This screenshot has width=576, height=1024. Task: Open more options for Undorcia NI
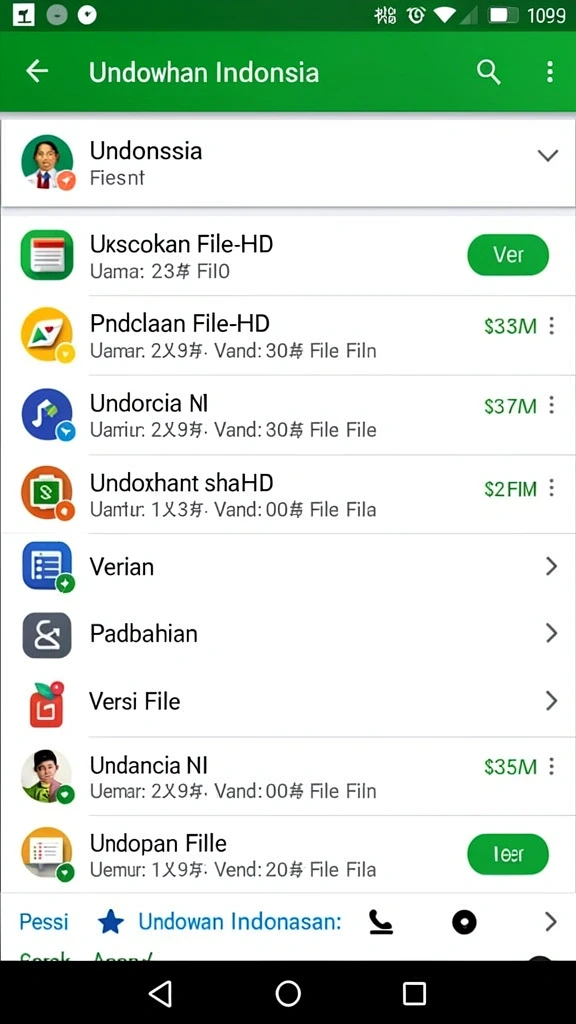point(552,405)
